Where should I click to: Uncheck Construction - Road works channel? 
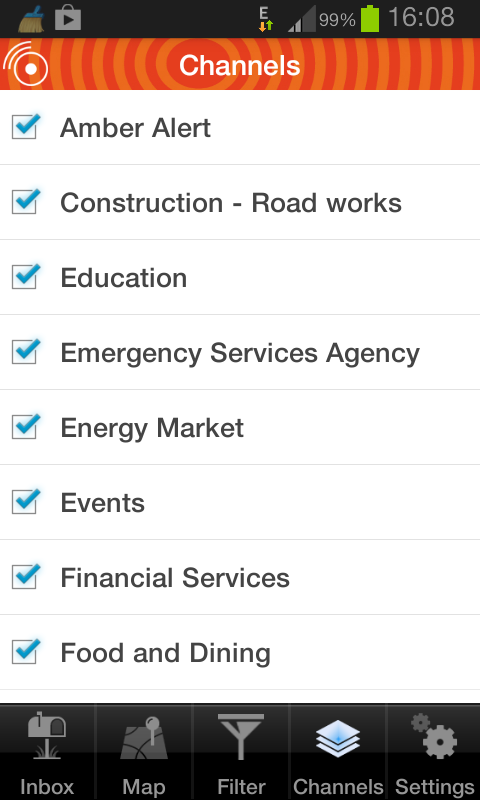click(x=26, y=202)
